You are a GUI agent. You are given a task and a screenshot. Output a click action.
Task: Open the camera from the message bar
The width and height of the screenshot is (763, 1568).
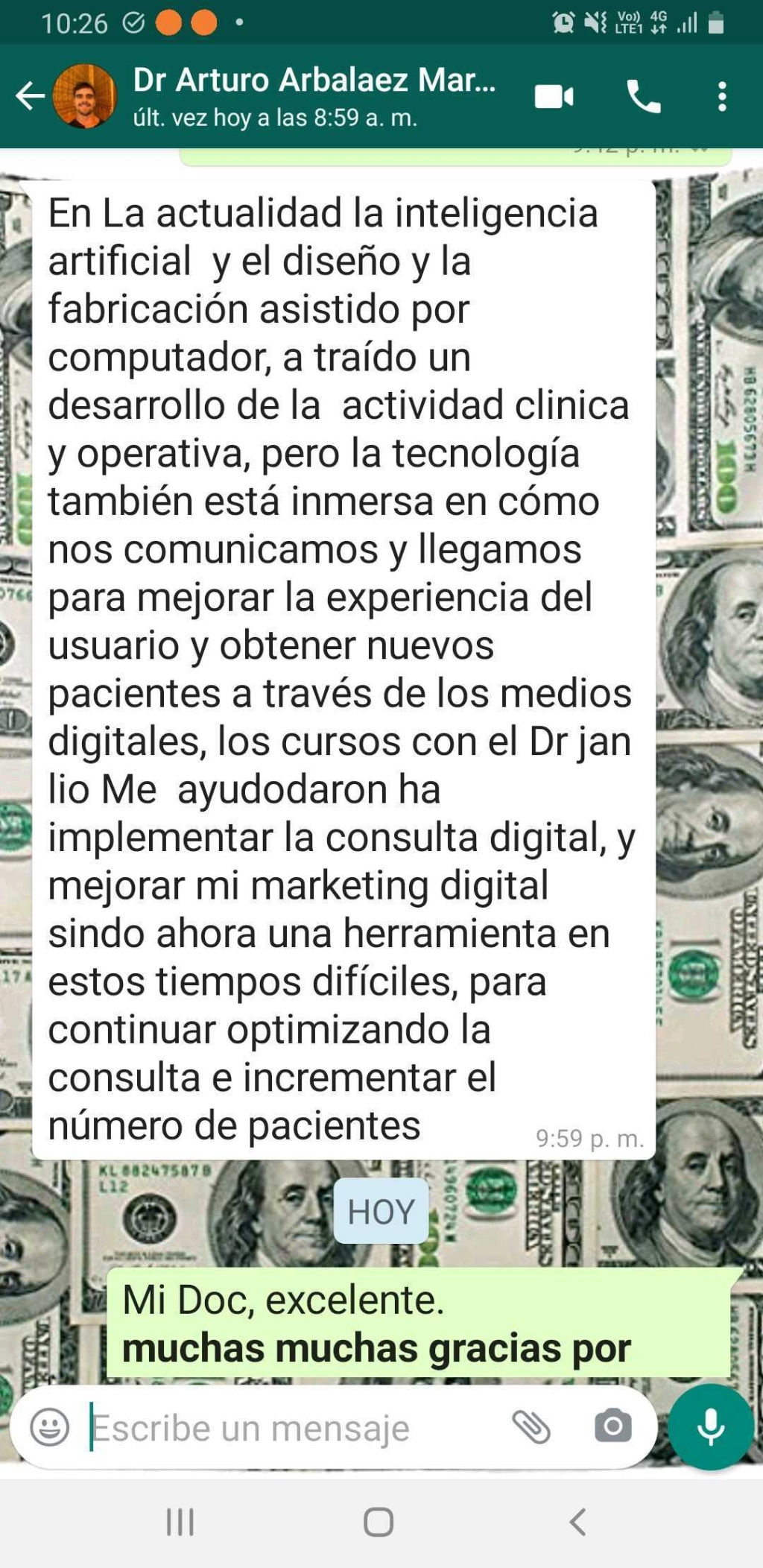pyautogui.click(x=613, y=1426)
